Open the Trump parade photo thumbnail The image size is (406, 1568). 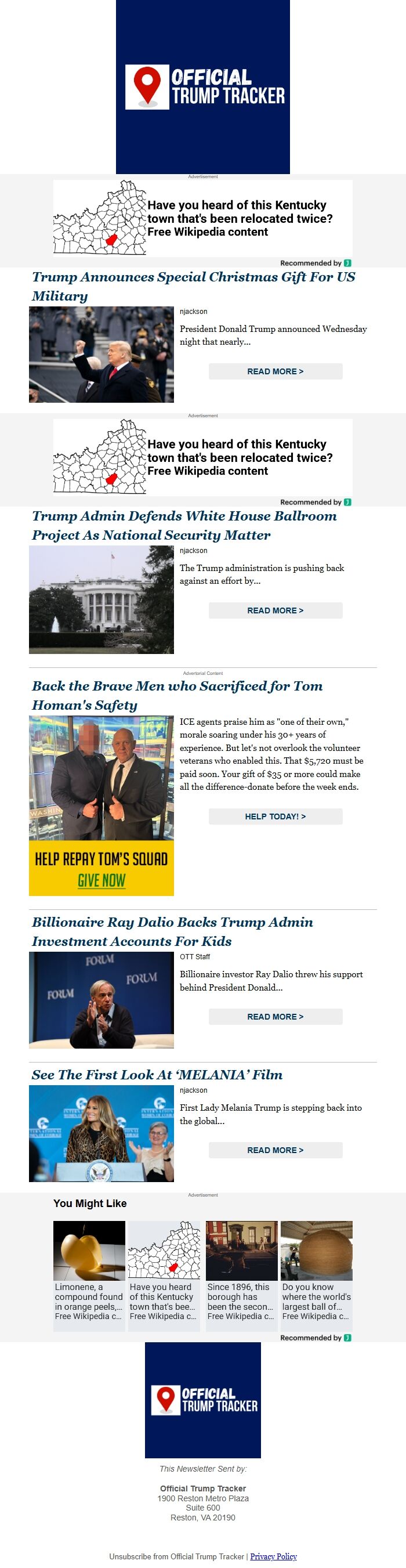click(101, 354)
